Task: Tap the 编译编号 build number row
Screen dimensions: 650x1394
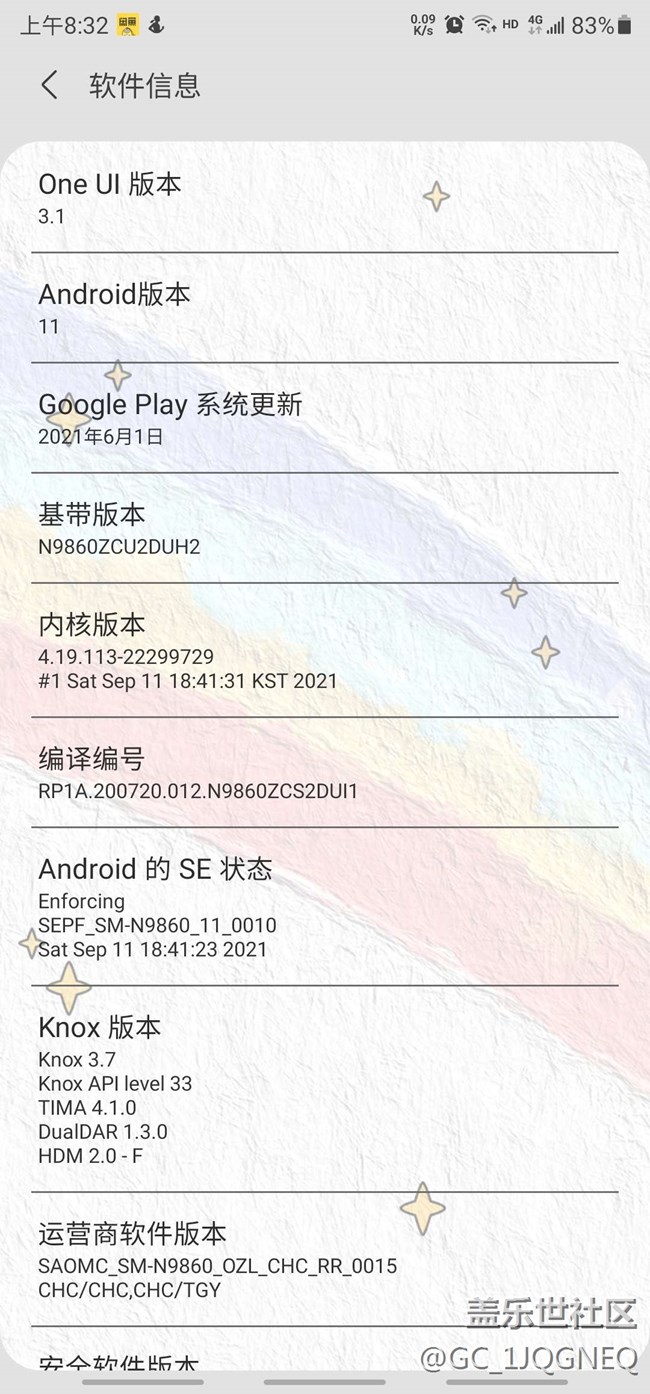Action: (325, 773)
